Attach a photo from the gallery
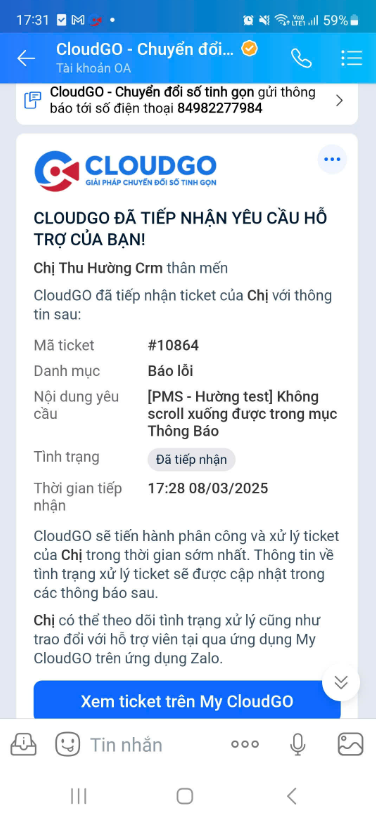 pyautogui.click(x=350, y=744)
